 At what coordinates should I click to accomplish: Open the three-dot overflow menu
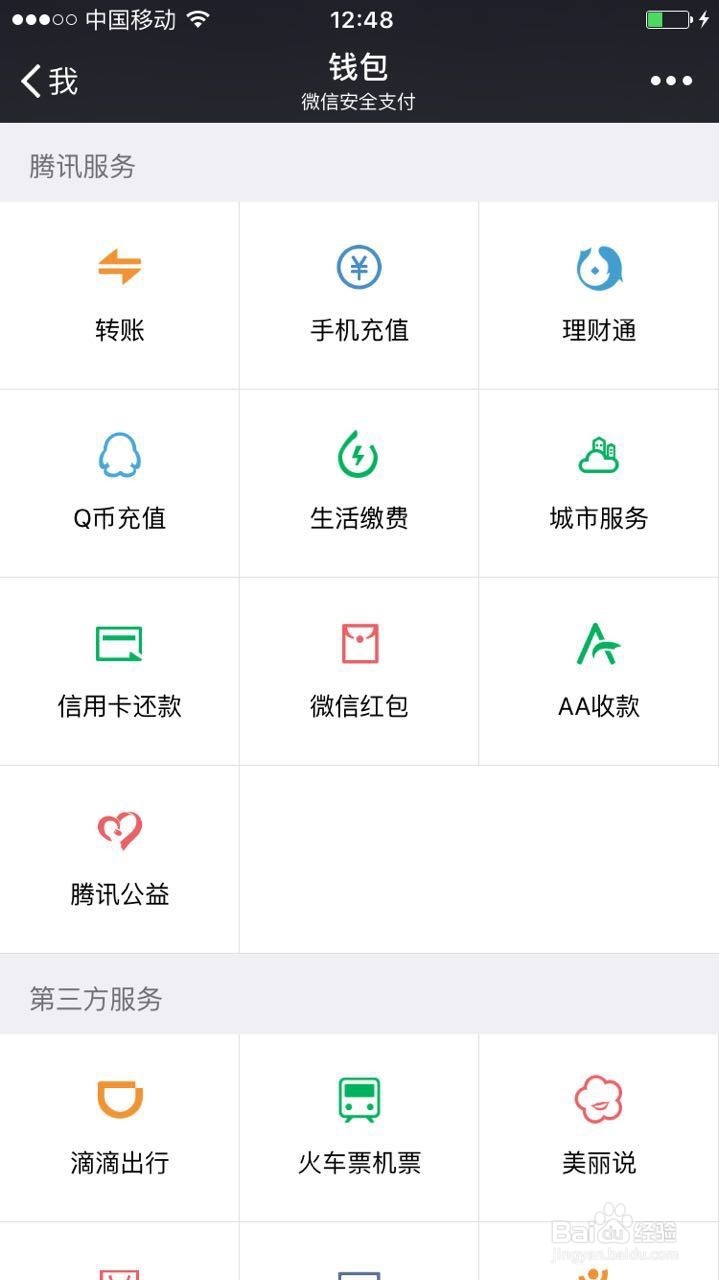[671, 81]
